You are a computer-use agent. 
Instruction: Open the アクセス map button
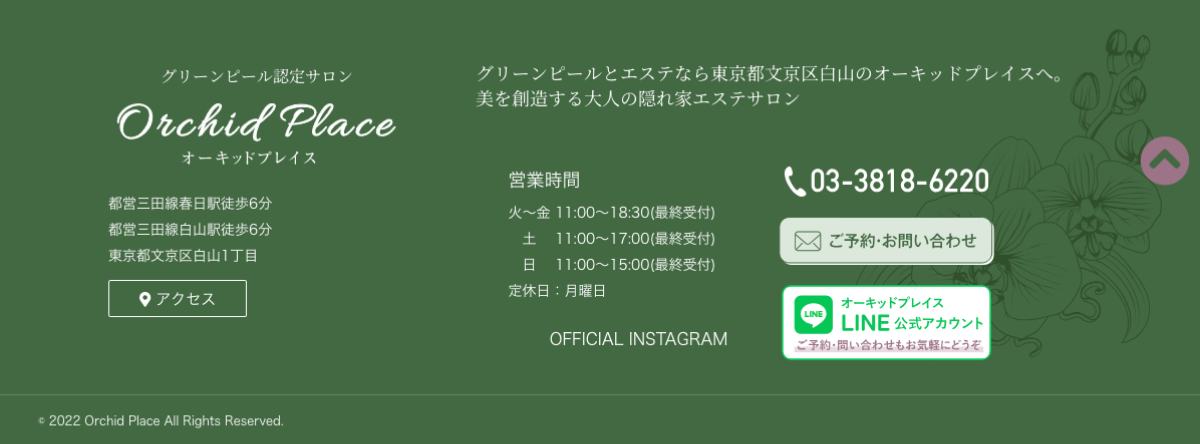coord(177,298)
